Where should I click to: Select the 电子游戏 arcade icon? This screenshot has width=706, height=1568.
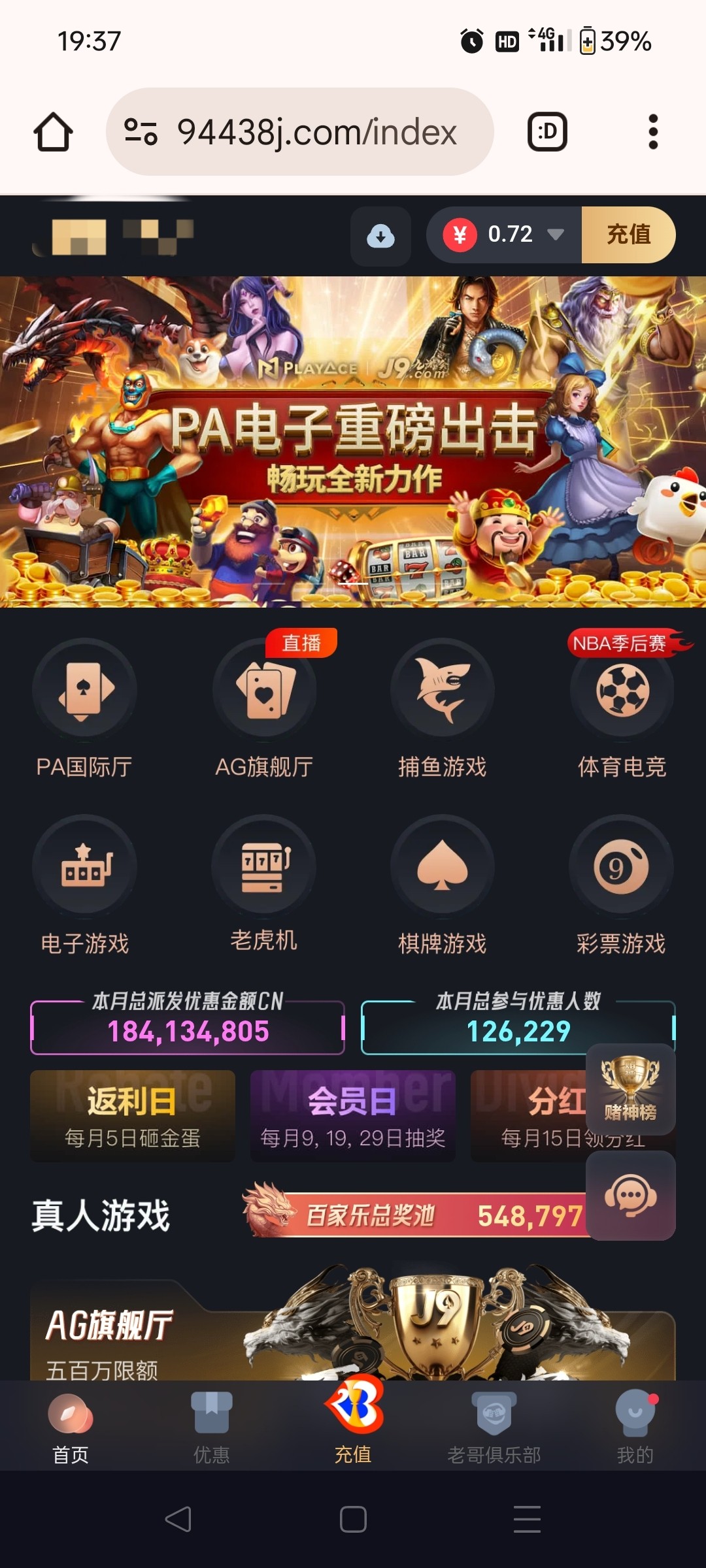click(85, 867)
